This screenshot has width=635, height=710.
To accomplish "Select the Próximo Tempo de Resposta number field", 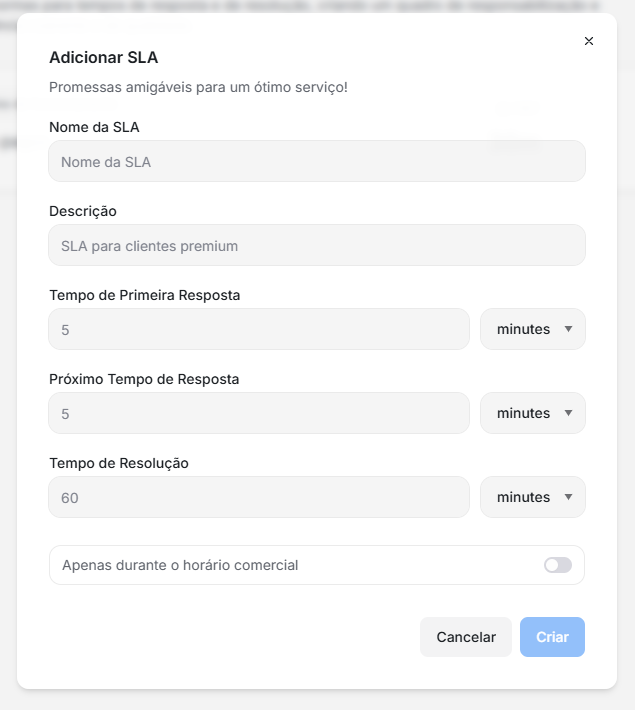I will (259, 413).
